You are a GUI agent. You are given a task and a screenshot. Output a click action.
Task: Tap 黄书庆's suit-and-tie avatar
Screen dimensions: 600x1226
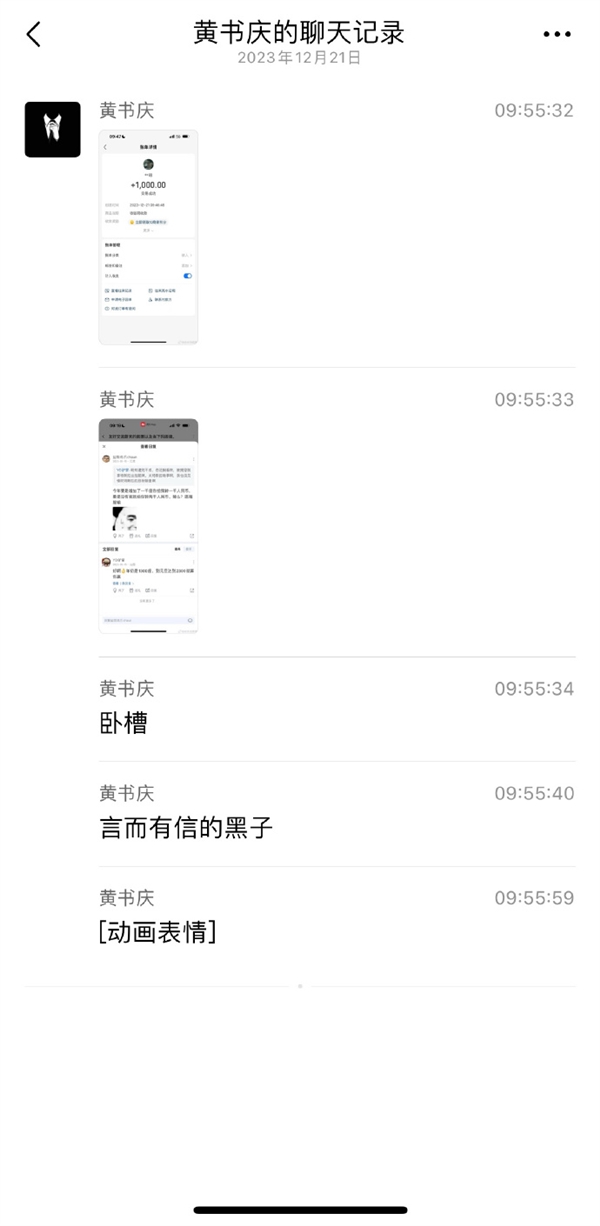52,129
